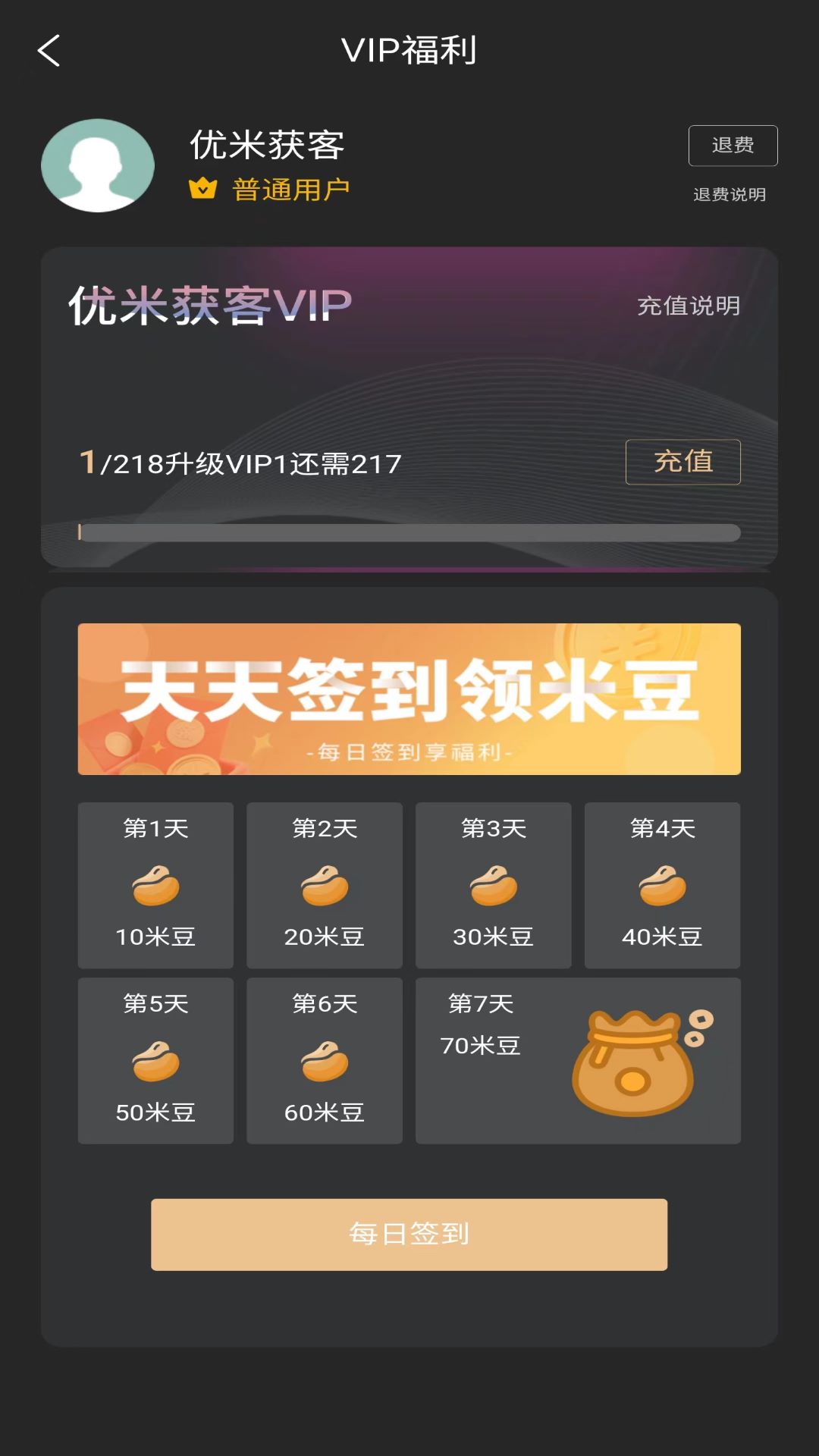Open the user avatar
Image resolution: width=819 pixels, height=1456 pixels.
coord(98,165)
